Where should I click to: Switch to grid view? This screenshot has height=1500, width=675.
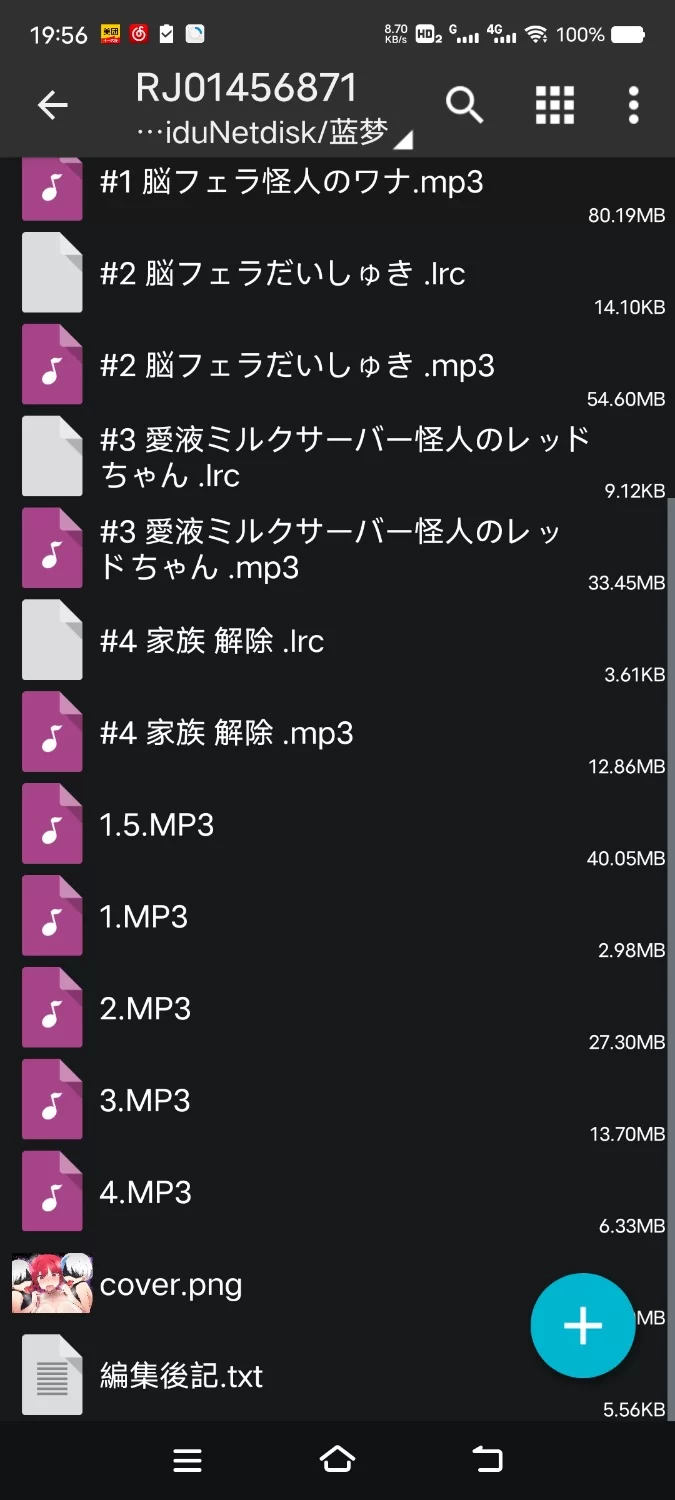(554, 105)
